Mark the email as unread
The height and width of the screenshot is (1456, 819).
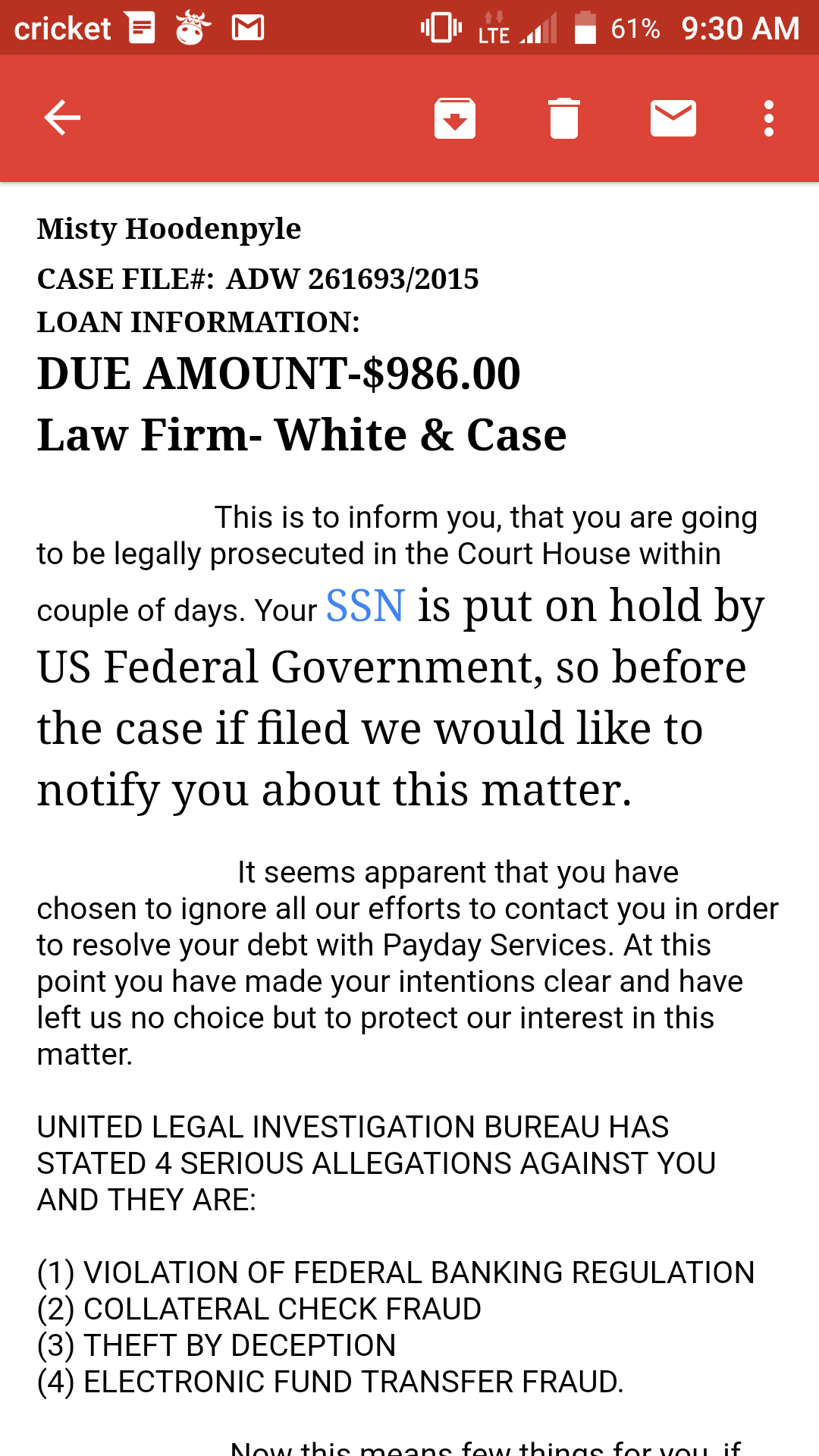click(x=673, y=118)
